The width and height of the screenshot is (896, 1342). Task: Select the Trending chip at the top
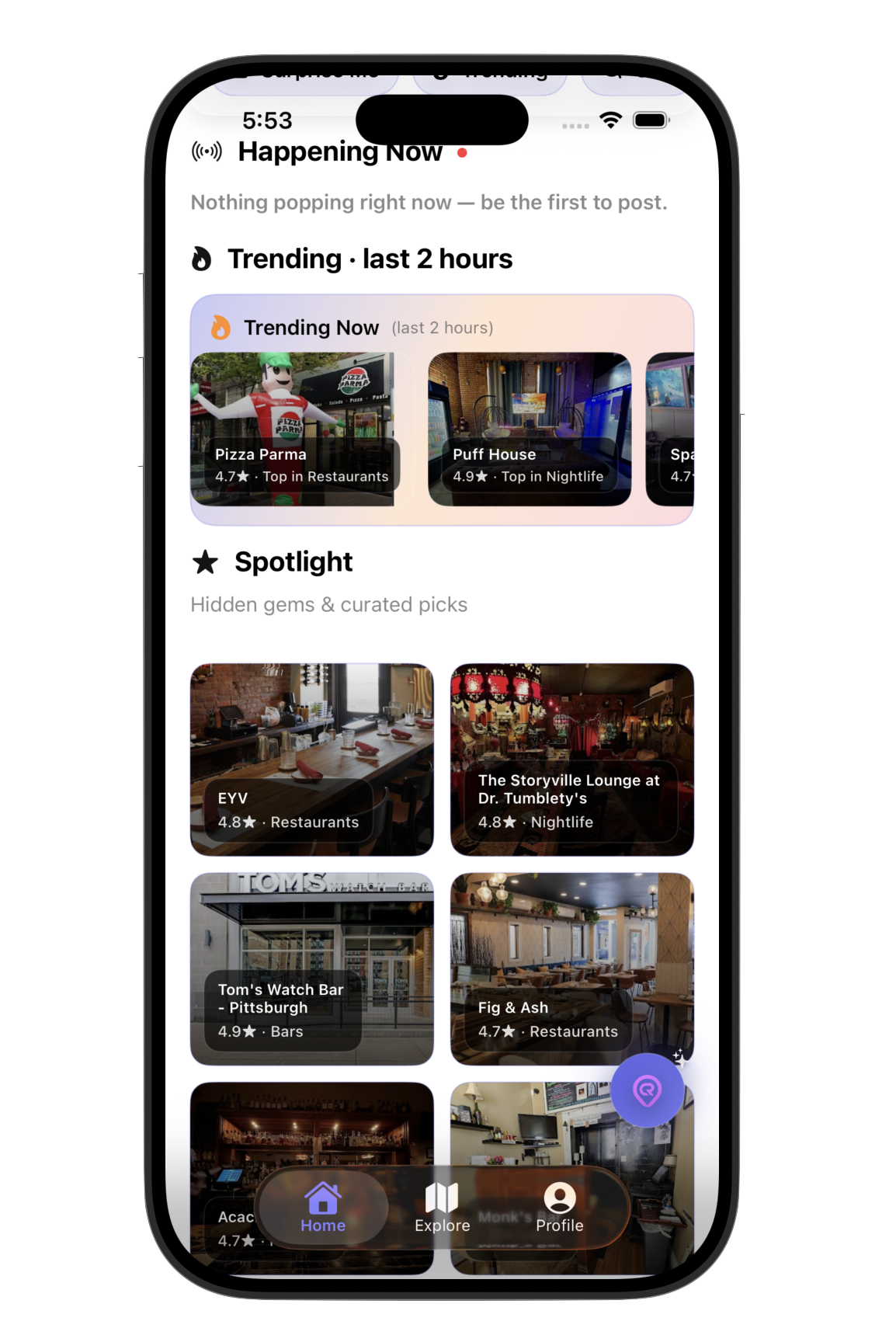coord(491,74)
